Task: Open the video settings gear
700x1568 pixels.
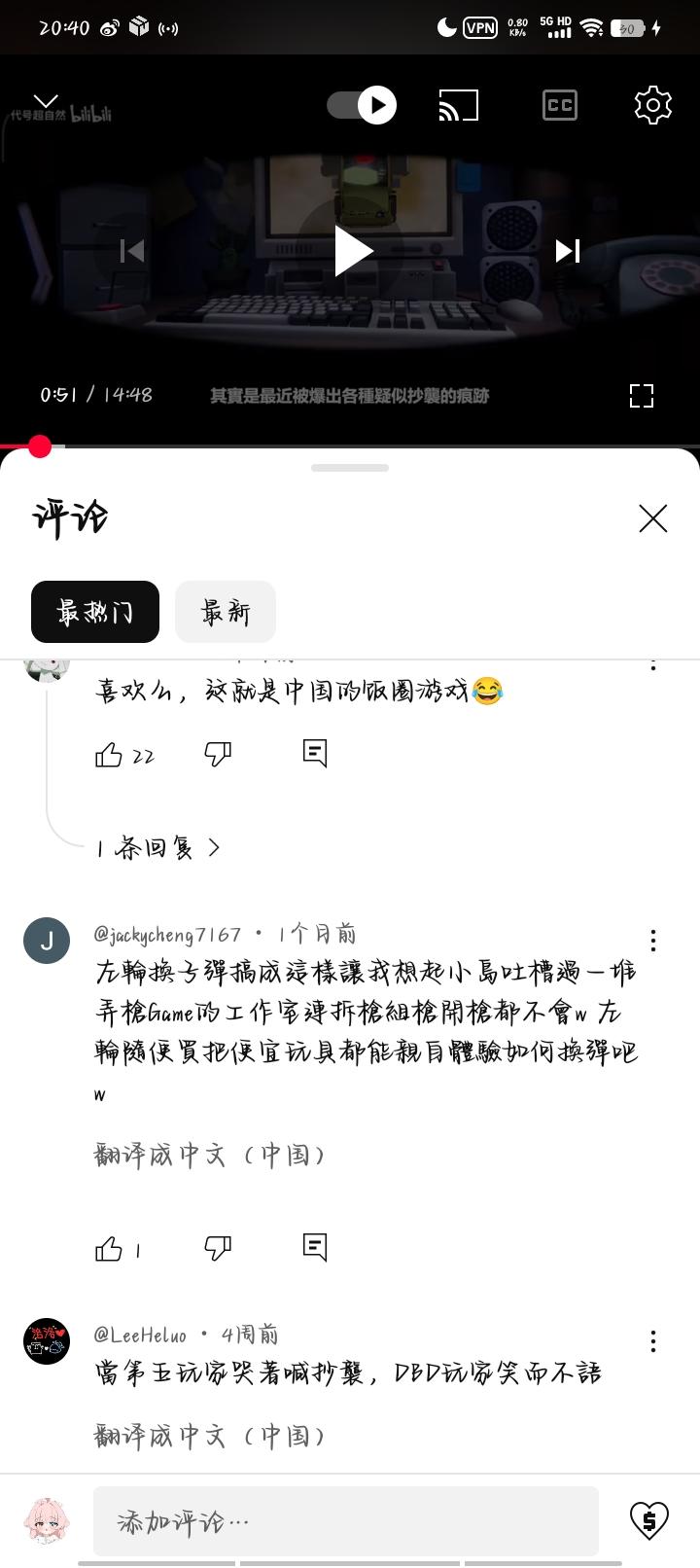Action: click(x=653, y=105)
